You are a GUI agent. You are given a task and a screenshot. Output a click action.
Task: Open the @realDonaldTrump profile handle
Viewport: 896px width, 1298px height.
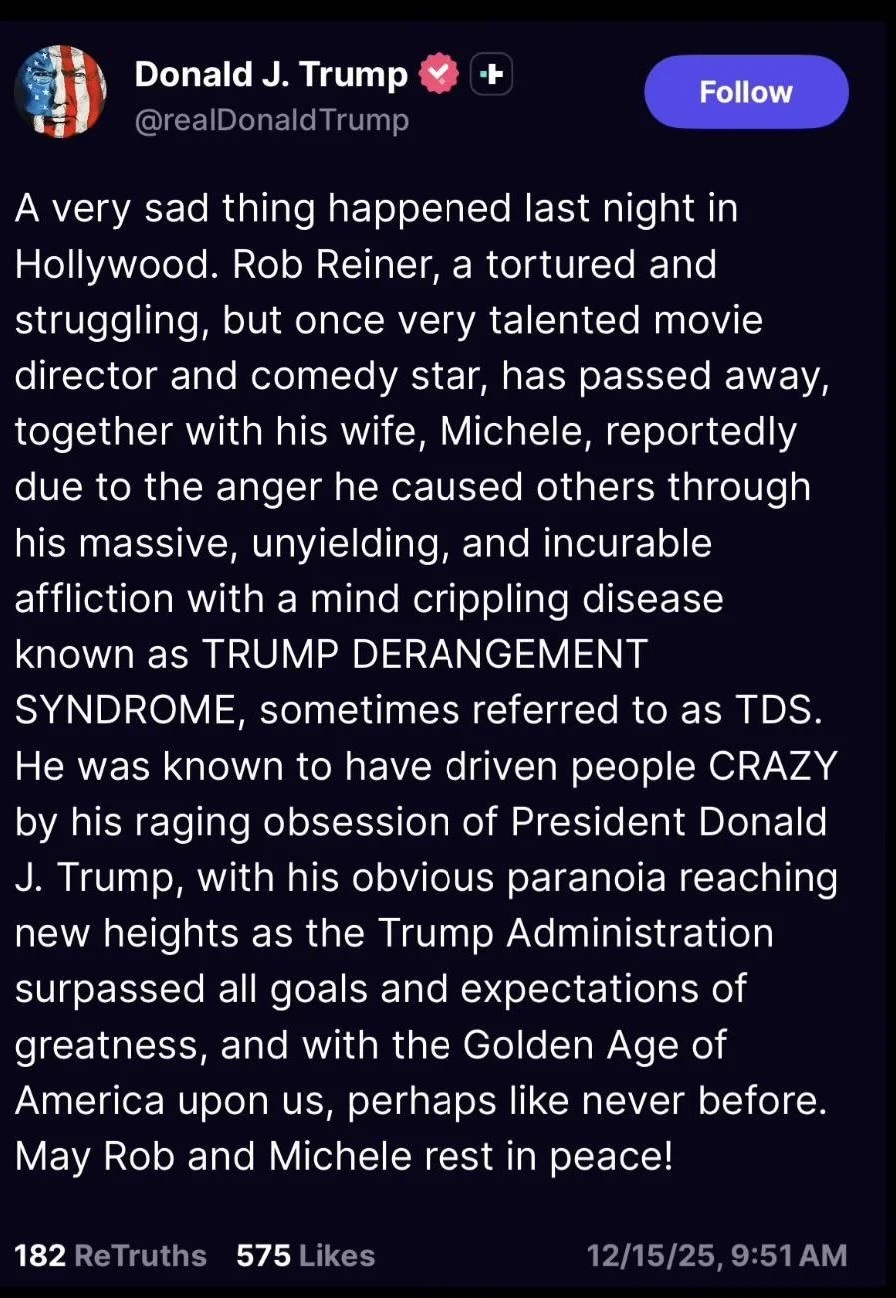point(271,121)
